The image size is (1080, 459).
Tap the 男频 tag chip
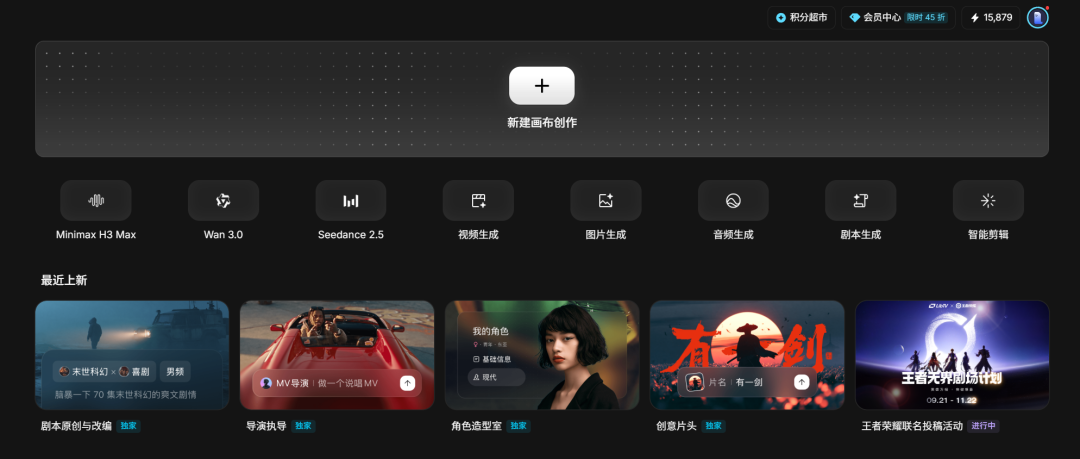175,371
